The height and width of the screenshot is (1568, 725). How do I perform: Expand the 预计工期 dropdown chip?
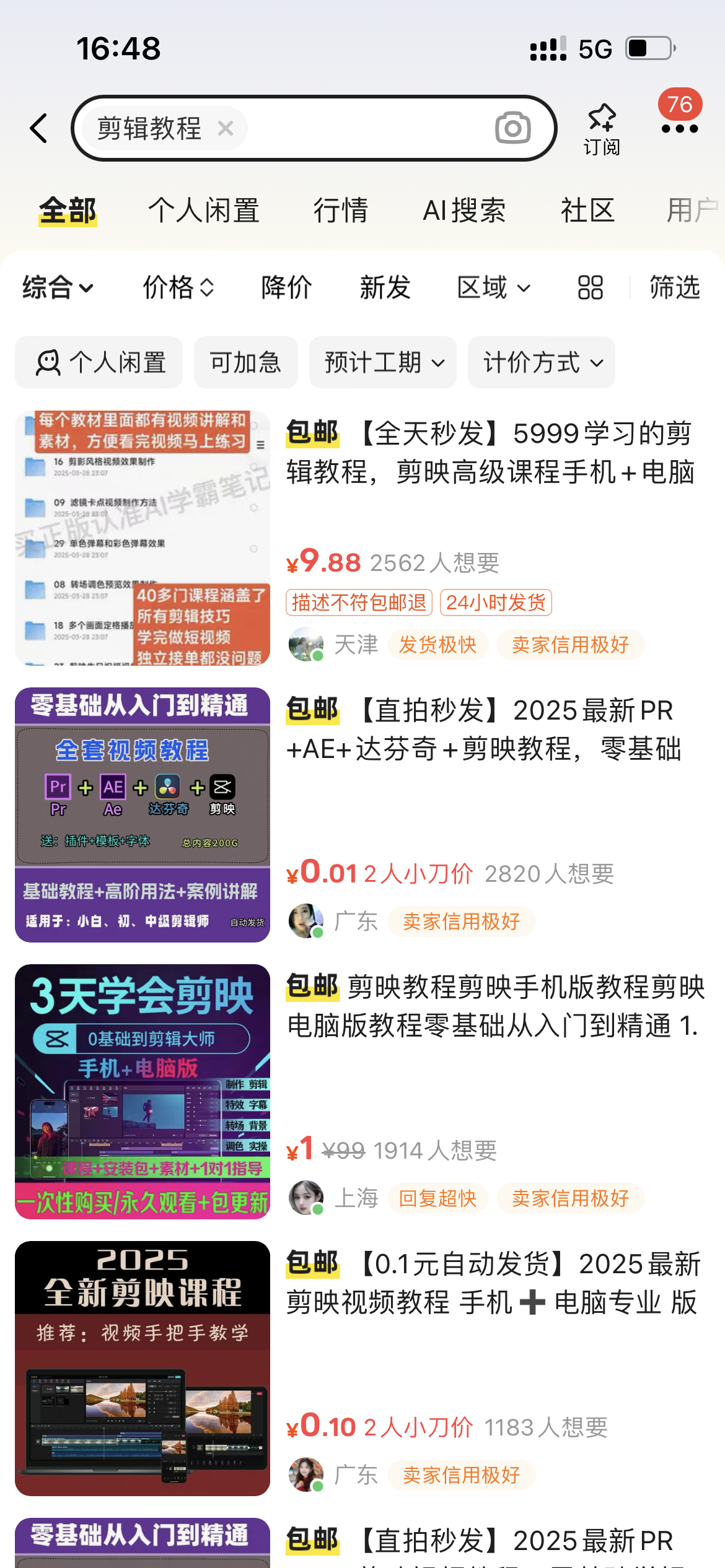(x=383, y=362)
